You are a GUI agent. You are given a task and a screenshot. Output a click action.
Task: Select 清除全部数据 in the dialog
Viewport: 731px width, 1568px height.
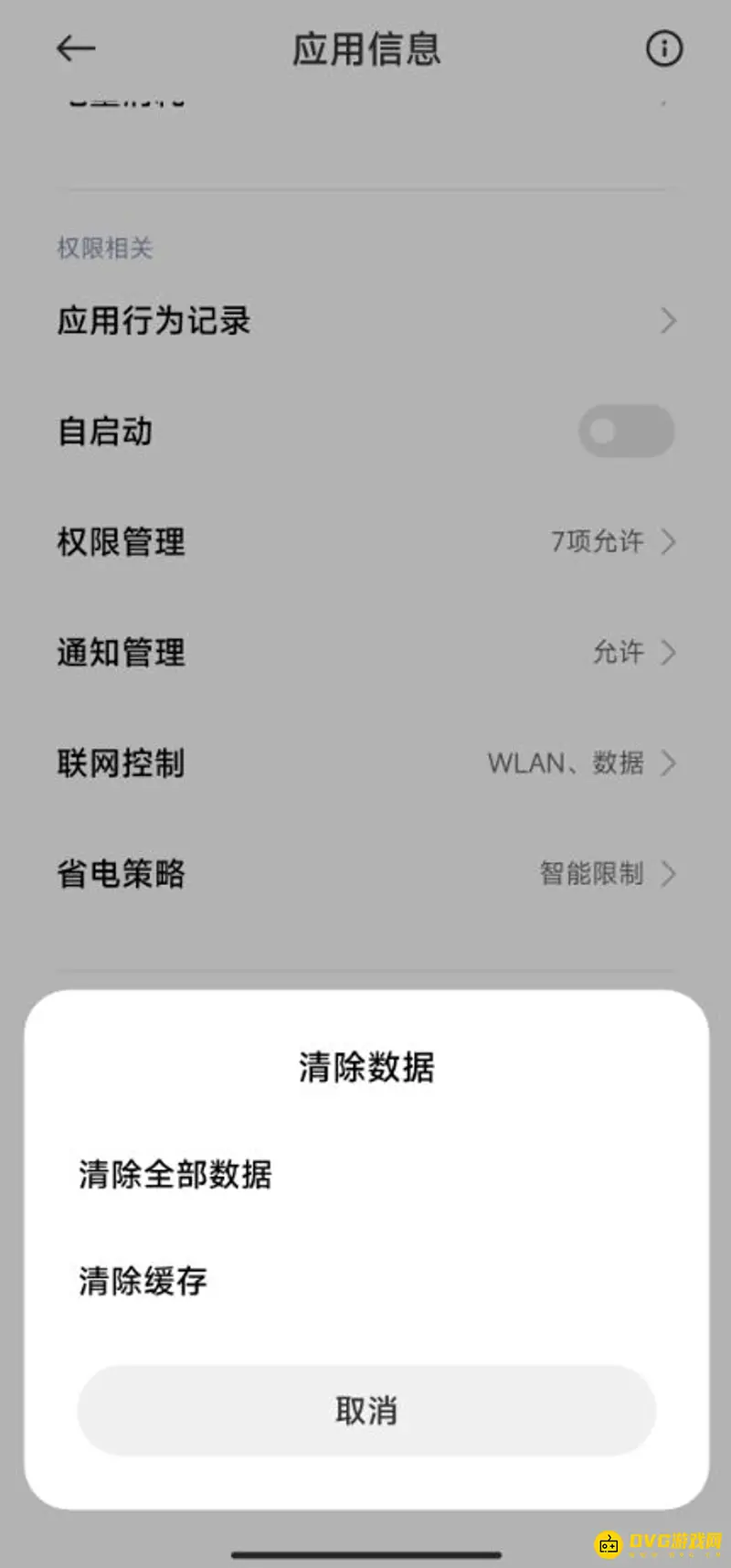pyautogui.click(x=176, y=1176)
